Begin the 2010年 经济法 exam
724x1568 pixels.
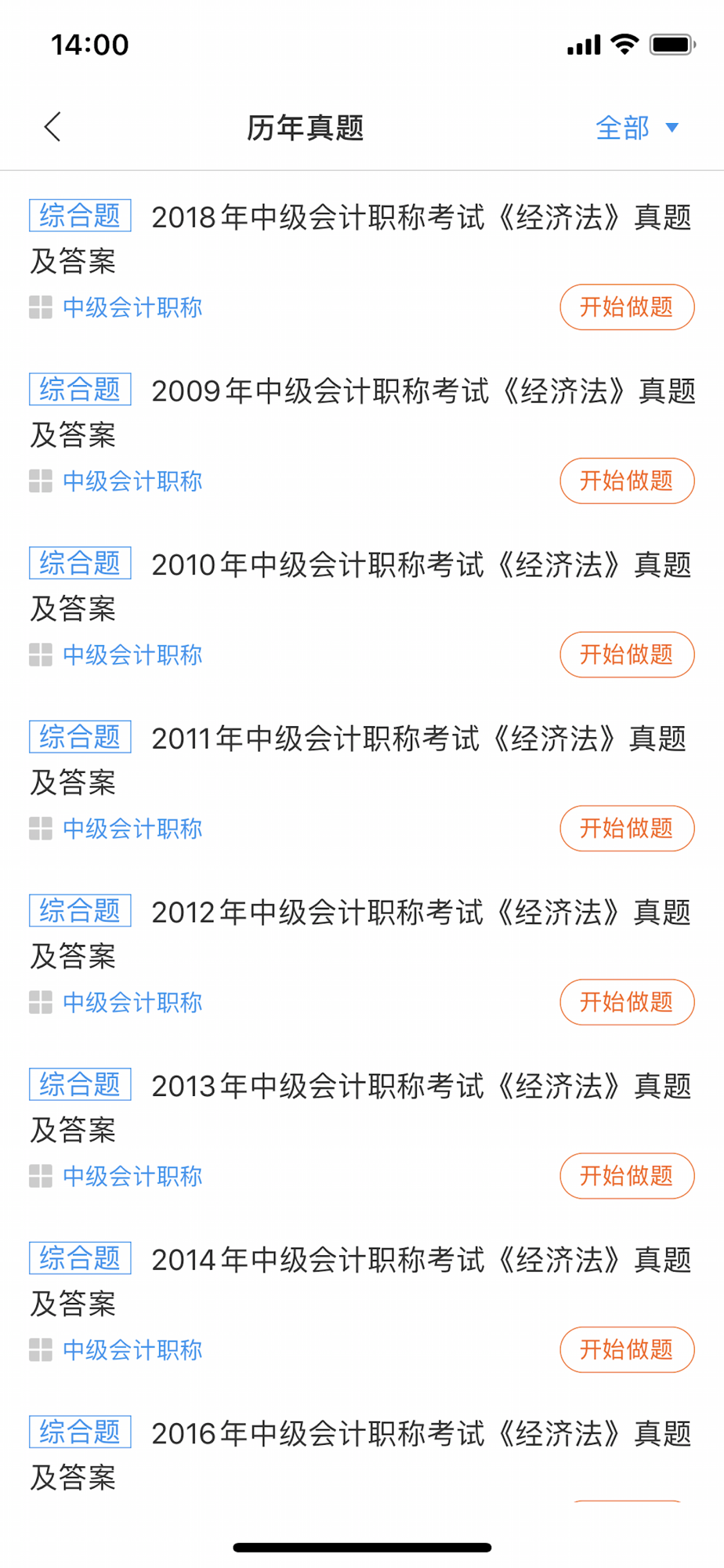(x=627, y=655)
